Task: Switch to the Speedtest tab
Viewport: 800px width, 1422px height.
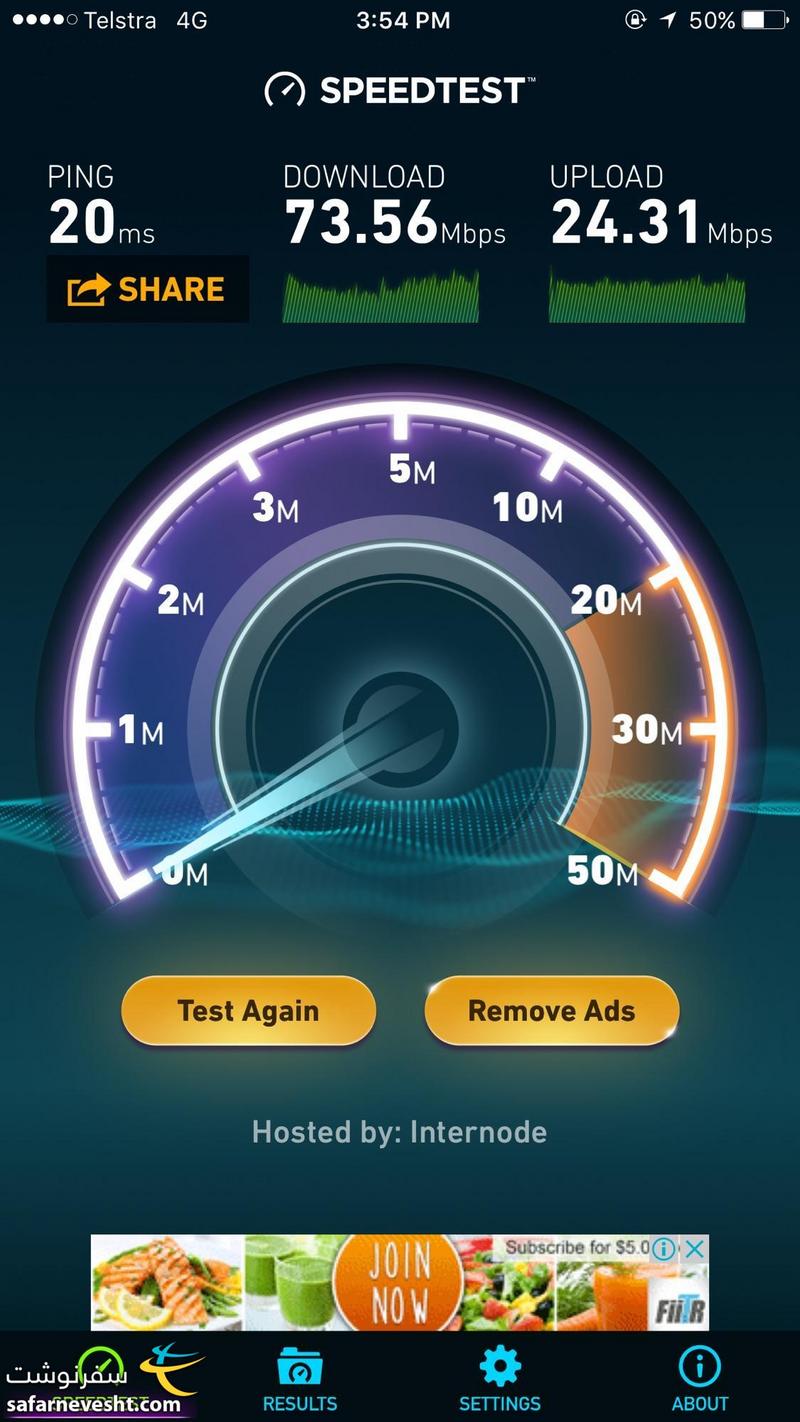Action: coord(100,1379)
